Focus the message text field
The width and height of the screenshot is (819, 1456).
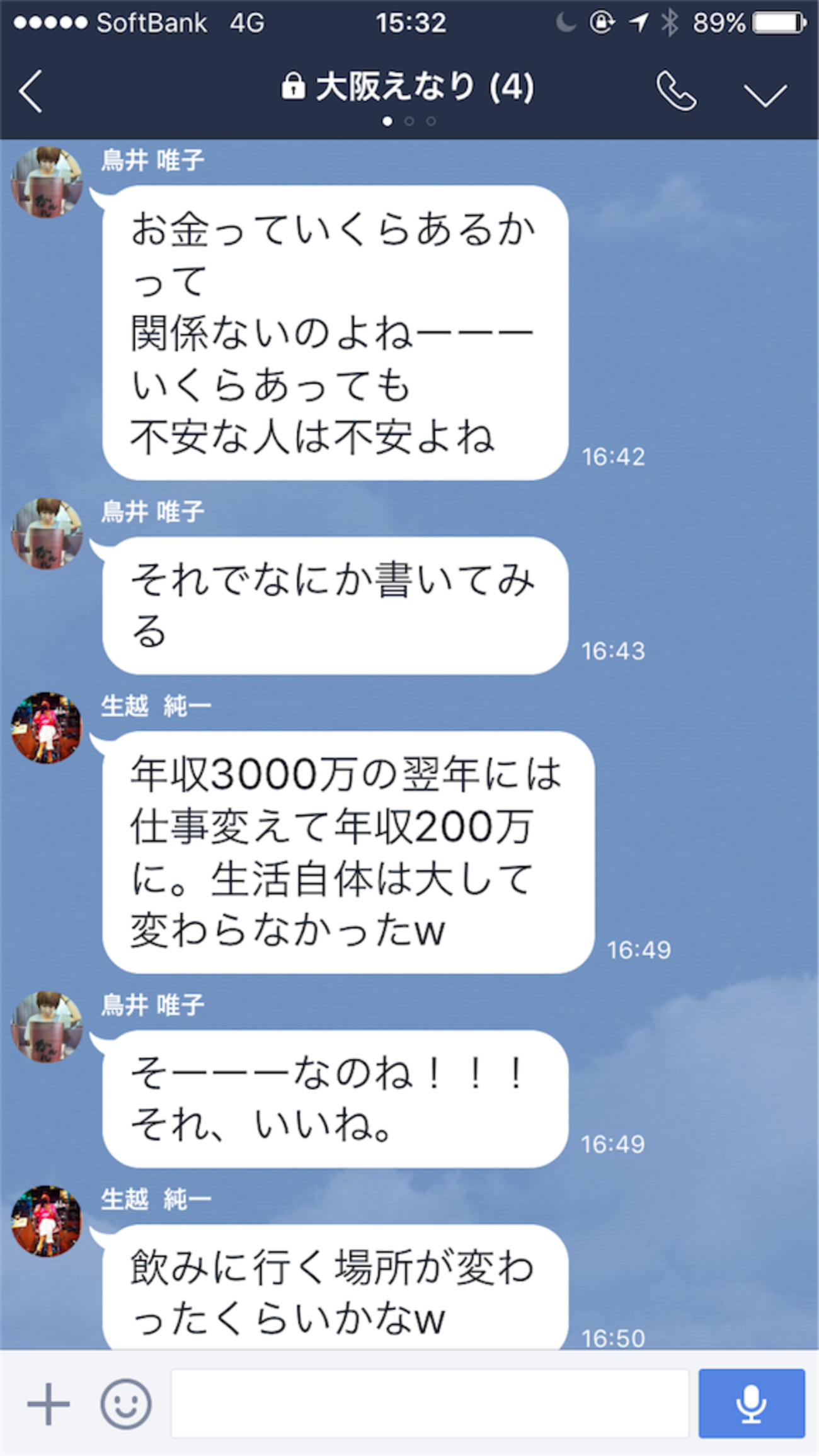click(x=430, y=1404)
